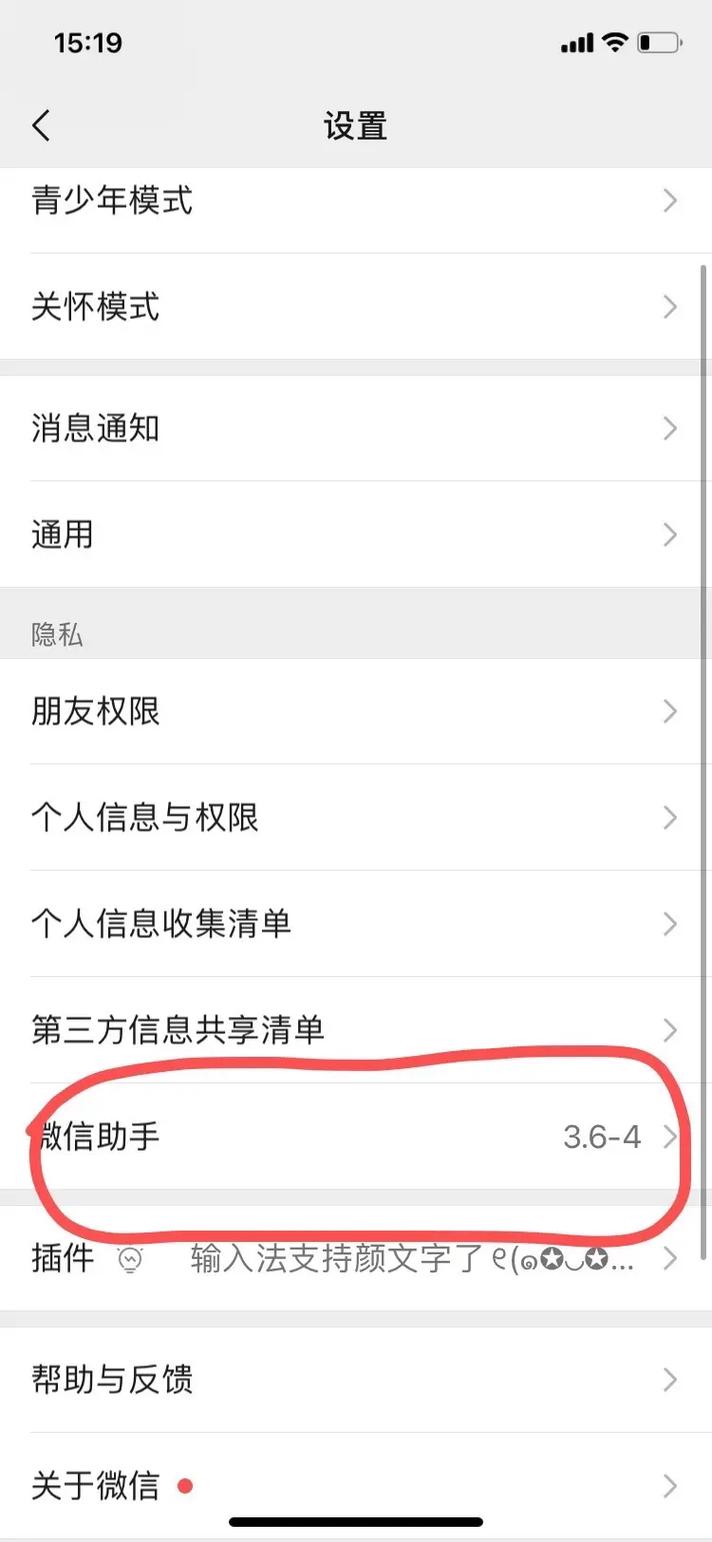This screenshot has width=712, height=1542.
Task: Open the 通用 settings row
Action: pos(356,535)
